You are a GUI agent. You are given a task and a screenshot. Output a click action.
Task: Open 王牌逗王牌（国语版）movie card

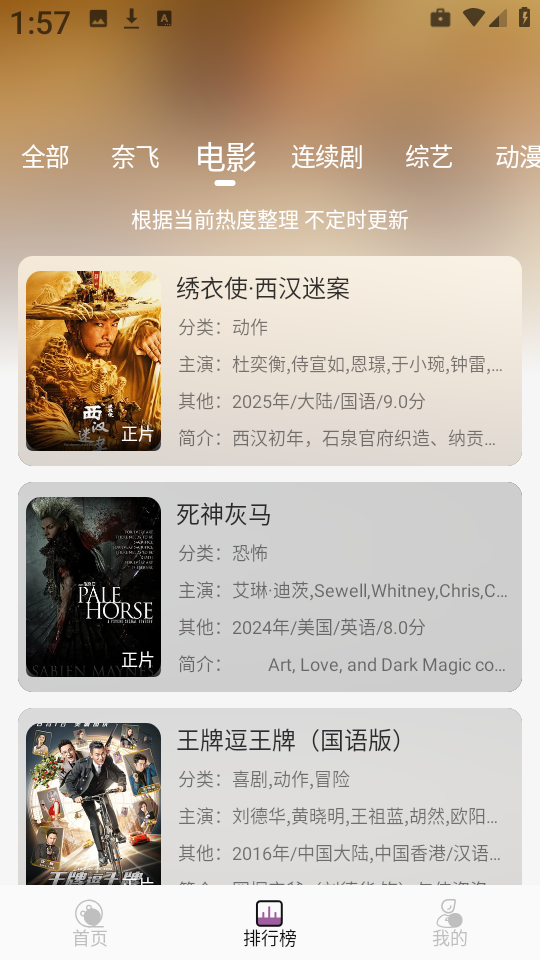(270, 797)
